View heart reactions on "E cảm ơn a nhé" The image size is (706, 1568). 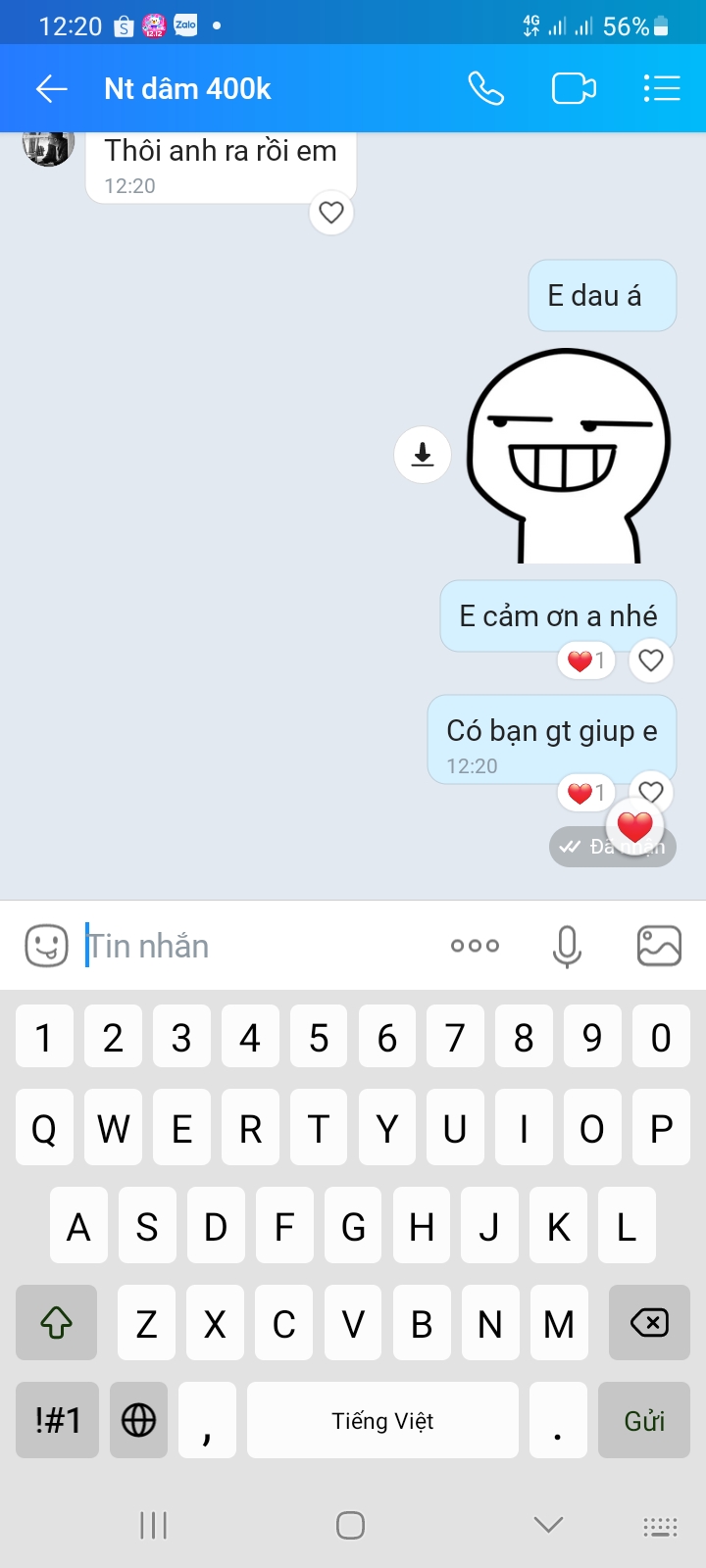coord(586,661)
